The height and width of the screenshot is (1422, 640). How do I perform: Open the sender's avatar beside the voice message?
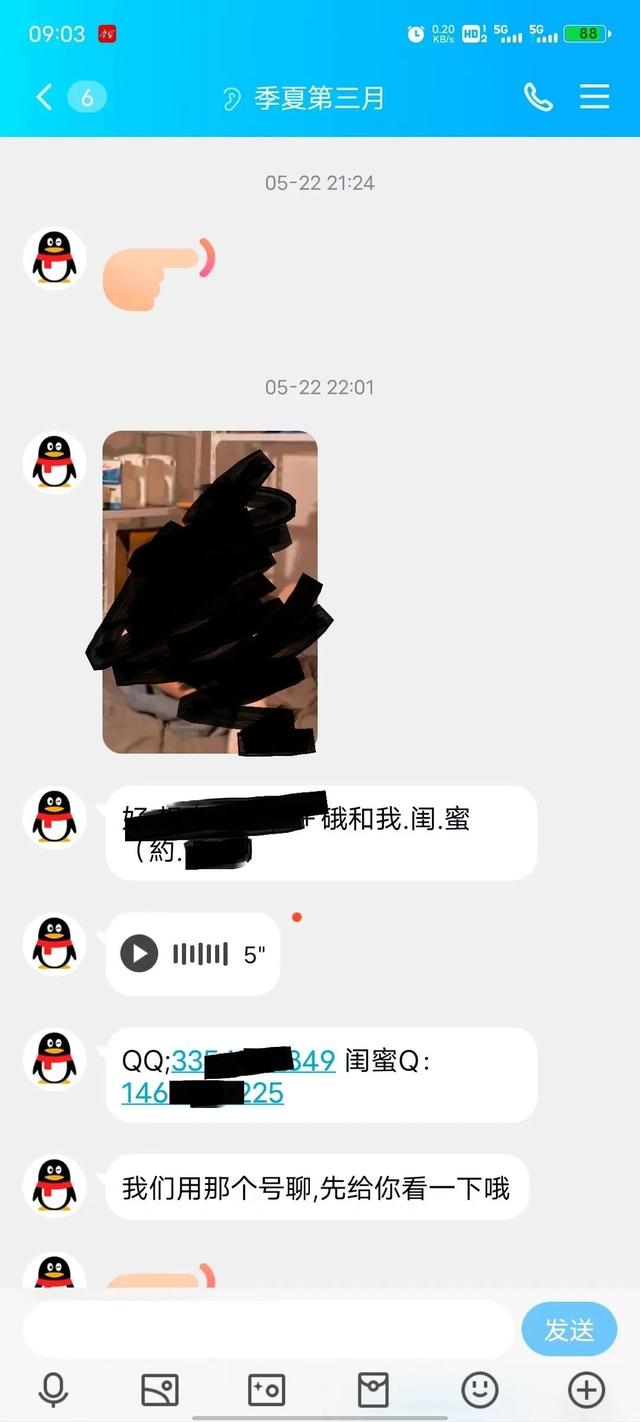[54, 944]
